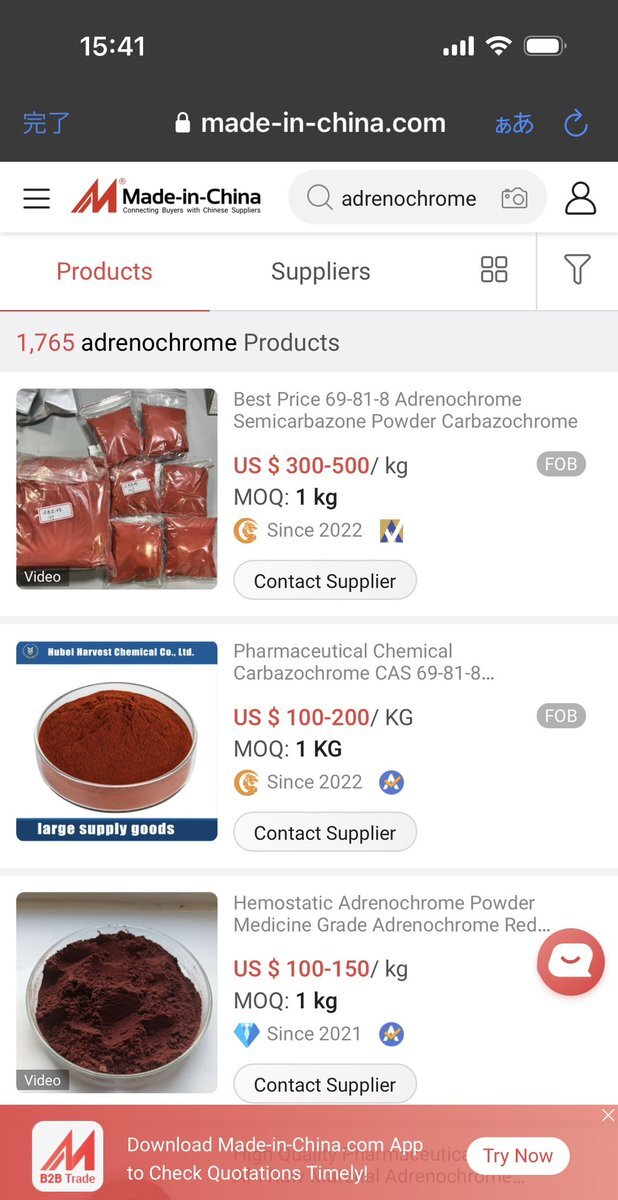Change results to grid view

click(x=494, y=269)
